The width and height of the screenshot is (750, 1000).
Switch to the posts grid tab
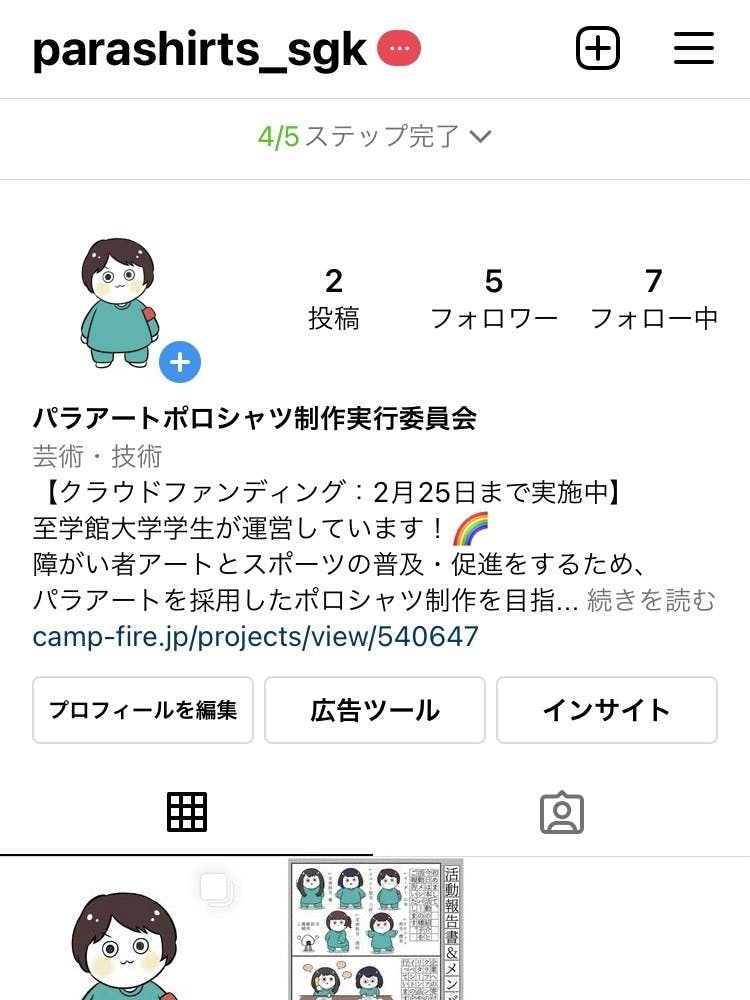click(187, 812)
